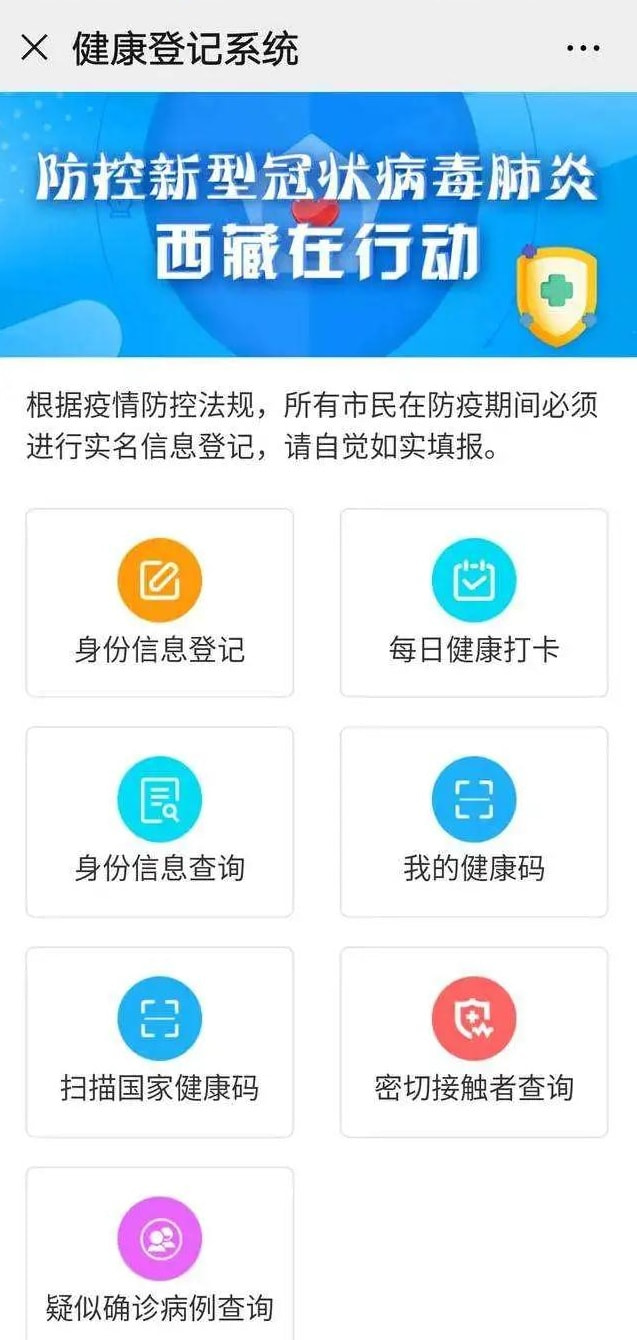
Task: Select 扫描国家健康码 card
Action: tap(160, 1042)
